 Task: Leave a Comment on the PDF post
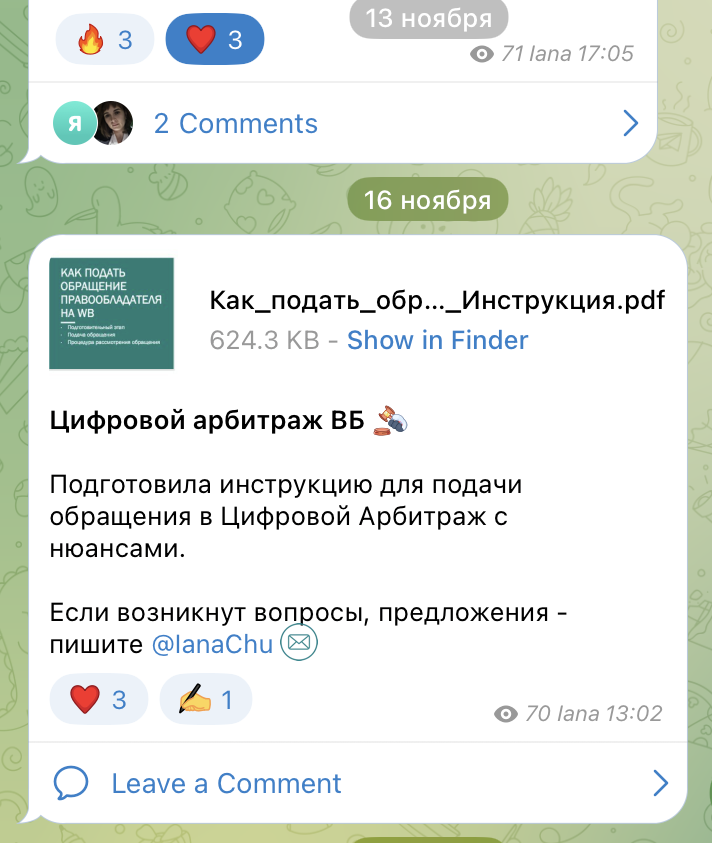(x=226, y=783)
